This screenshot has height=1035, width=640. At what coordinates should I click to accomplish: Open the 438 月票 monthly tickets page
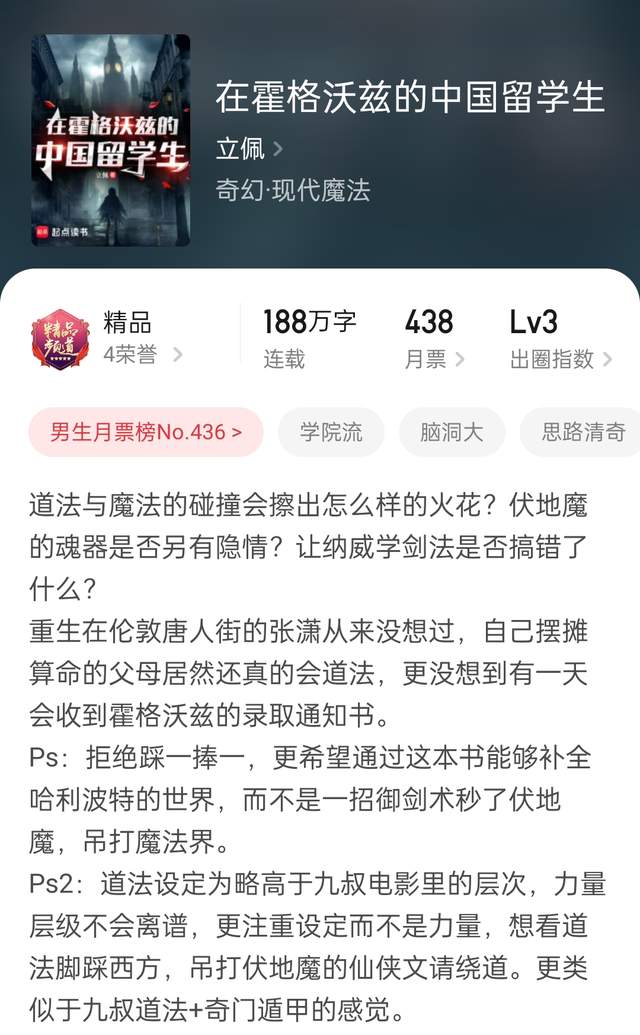click(x=433, y=339)
